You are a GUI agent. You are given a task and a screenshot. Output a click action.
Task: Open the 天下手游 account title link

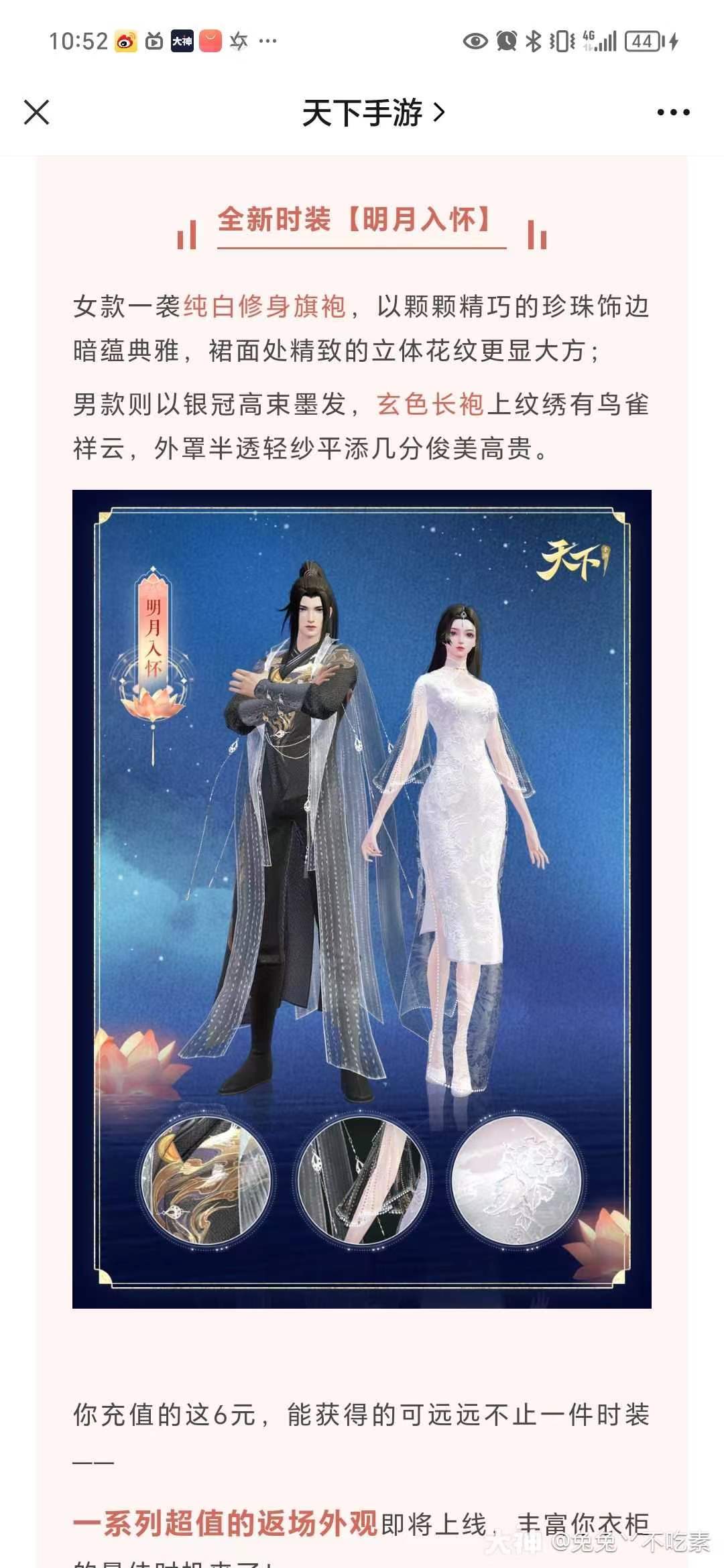point(373,113)
